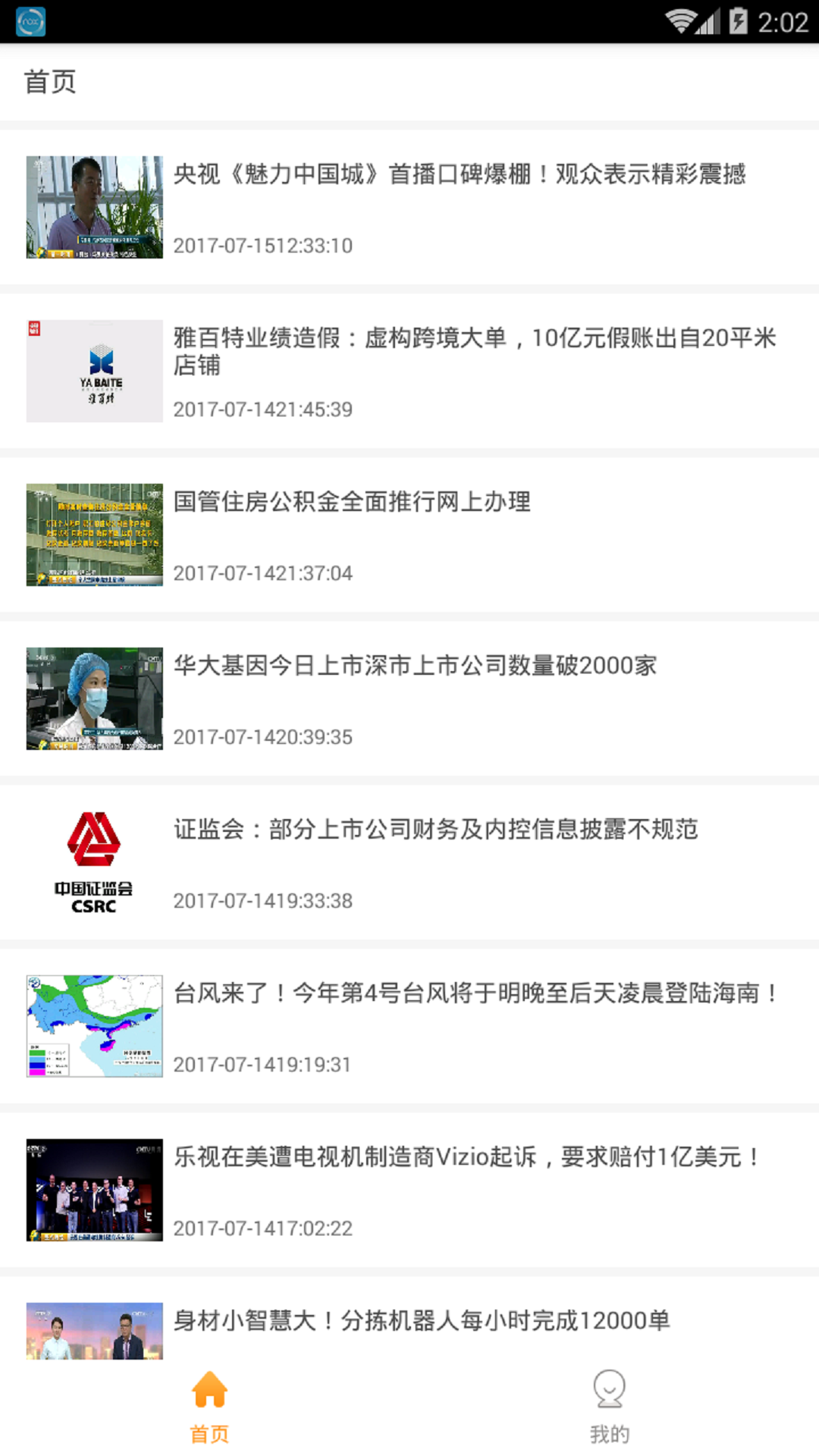View the 证监会 上市公司财务 article

pos(435,830)
